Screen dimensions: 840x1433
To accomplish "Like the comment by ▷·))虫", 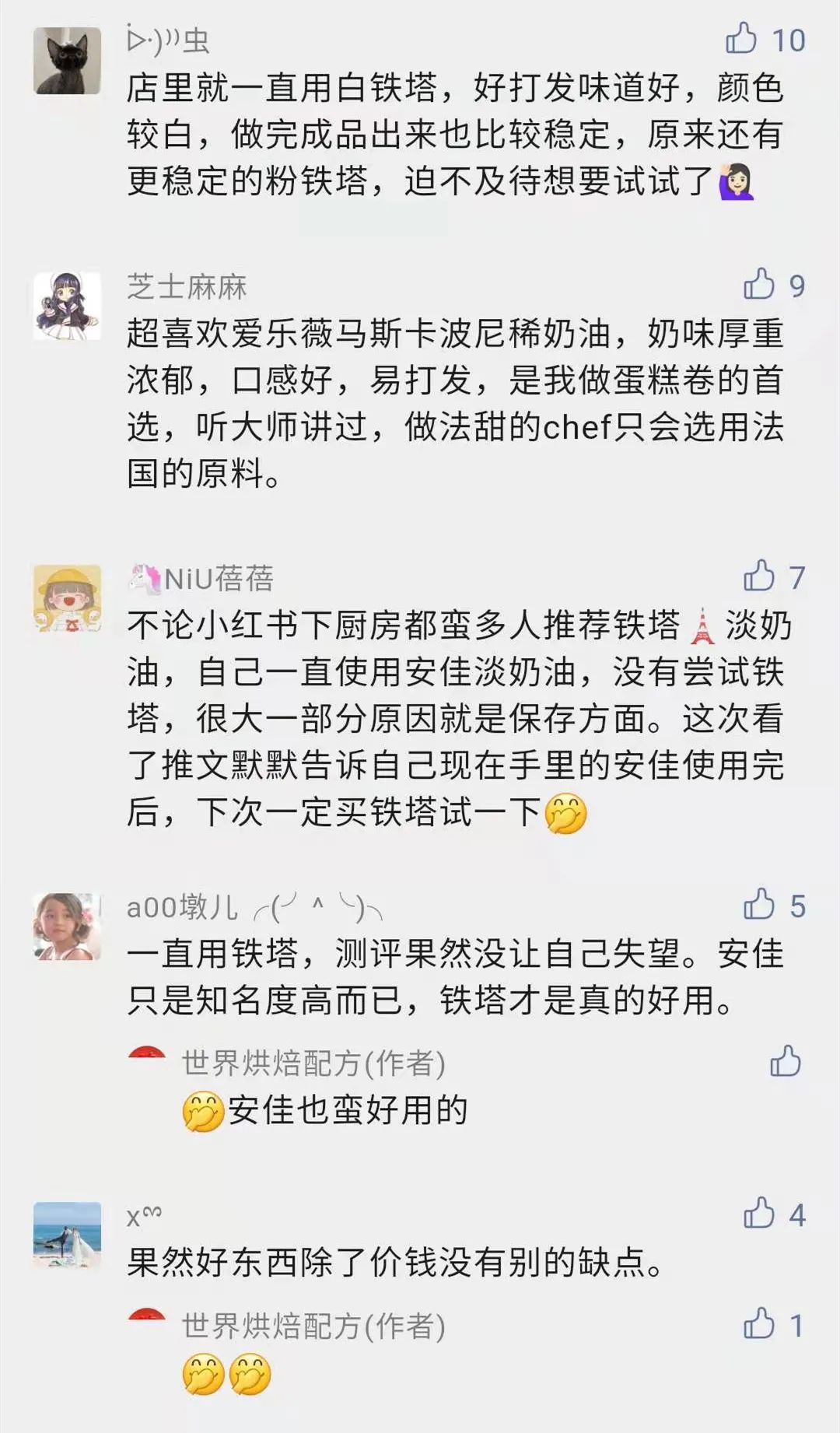I will tap(741, 39).
